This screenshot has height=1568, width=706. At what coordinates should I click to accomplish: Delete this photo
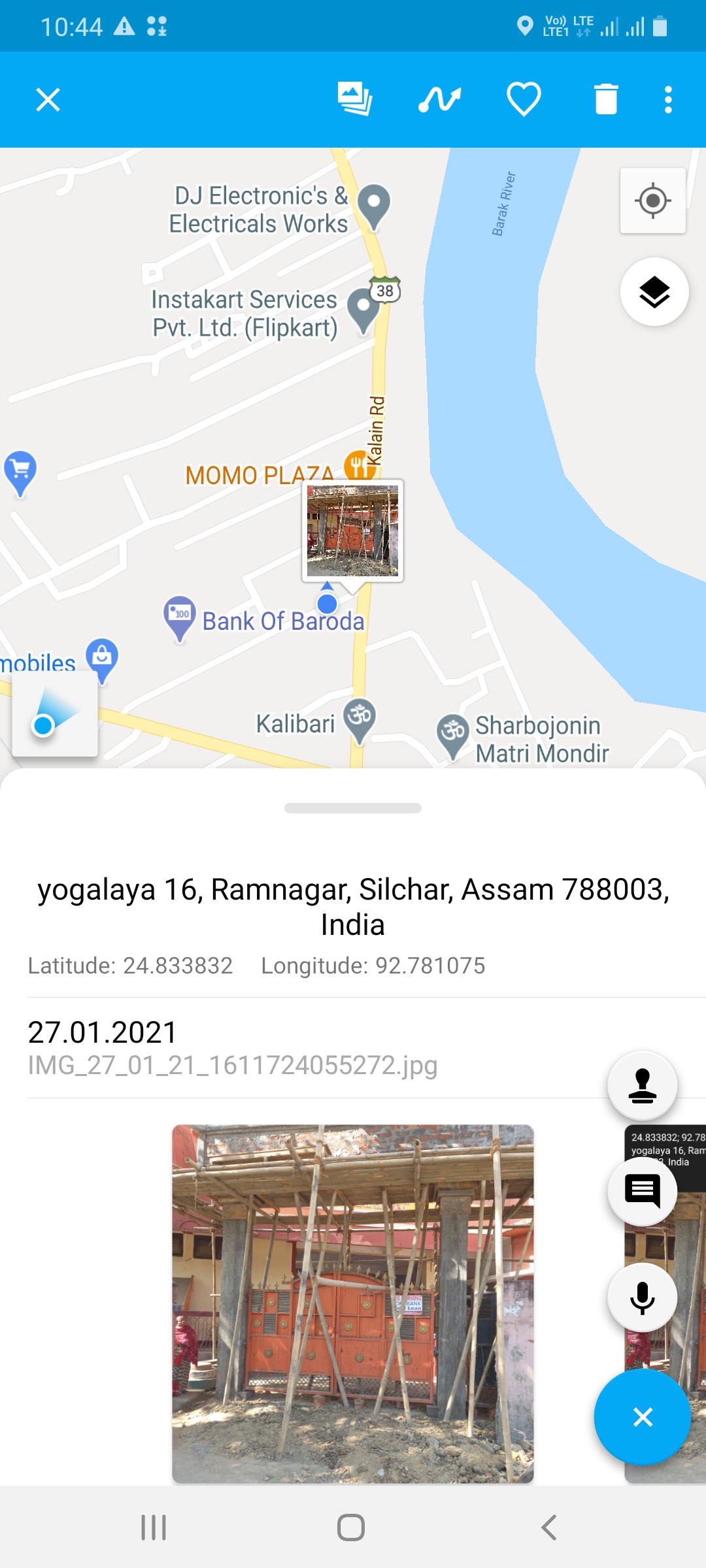click(x=606, y=99)
